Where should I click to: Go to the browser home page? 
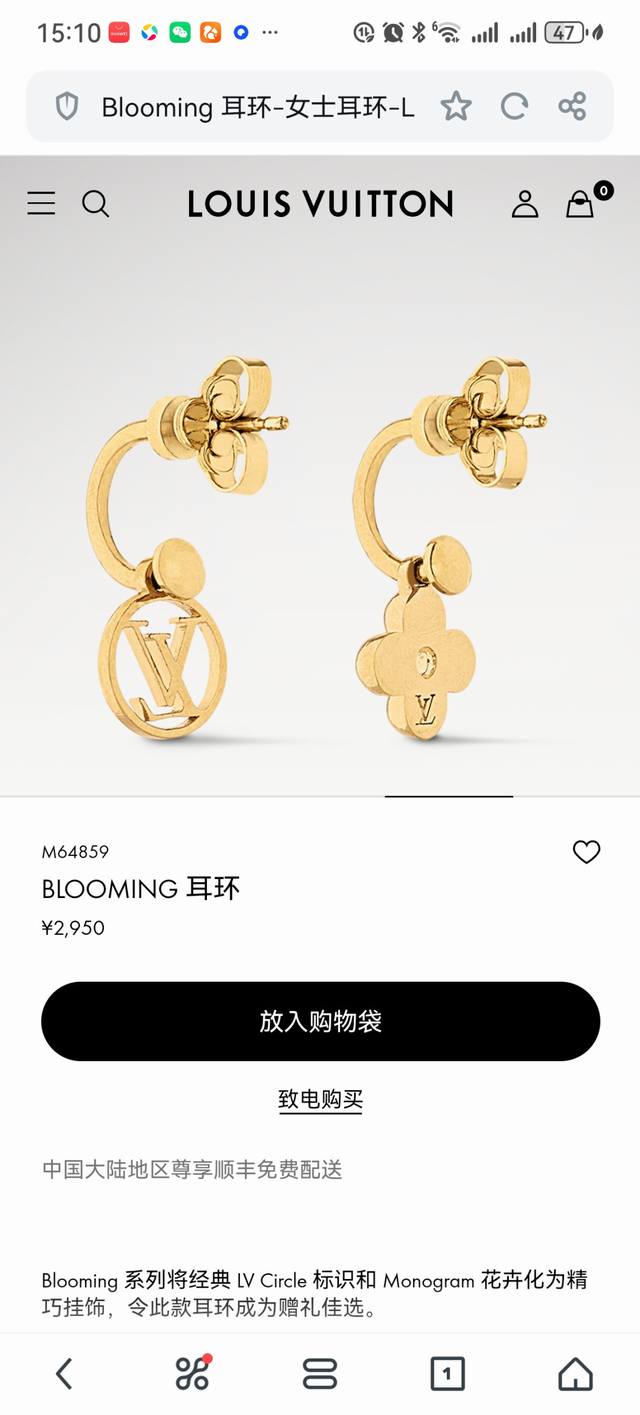click(x=575, y=1373)
